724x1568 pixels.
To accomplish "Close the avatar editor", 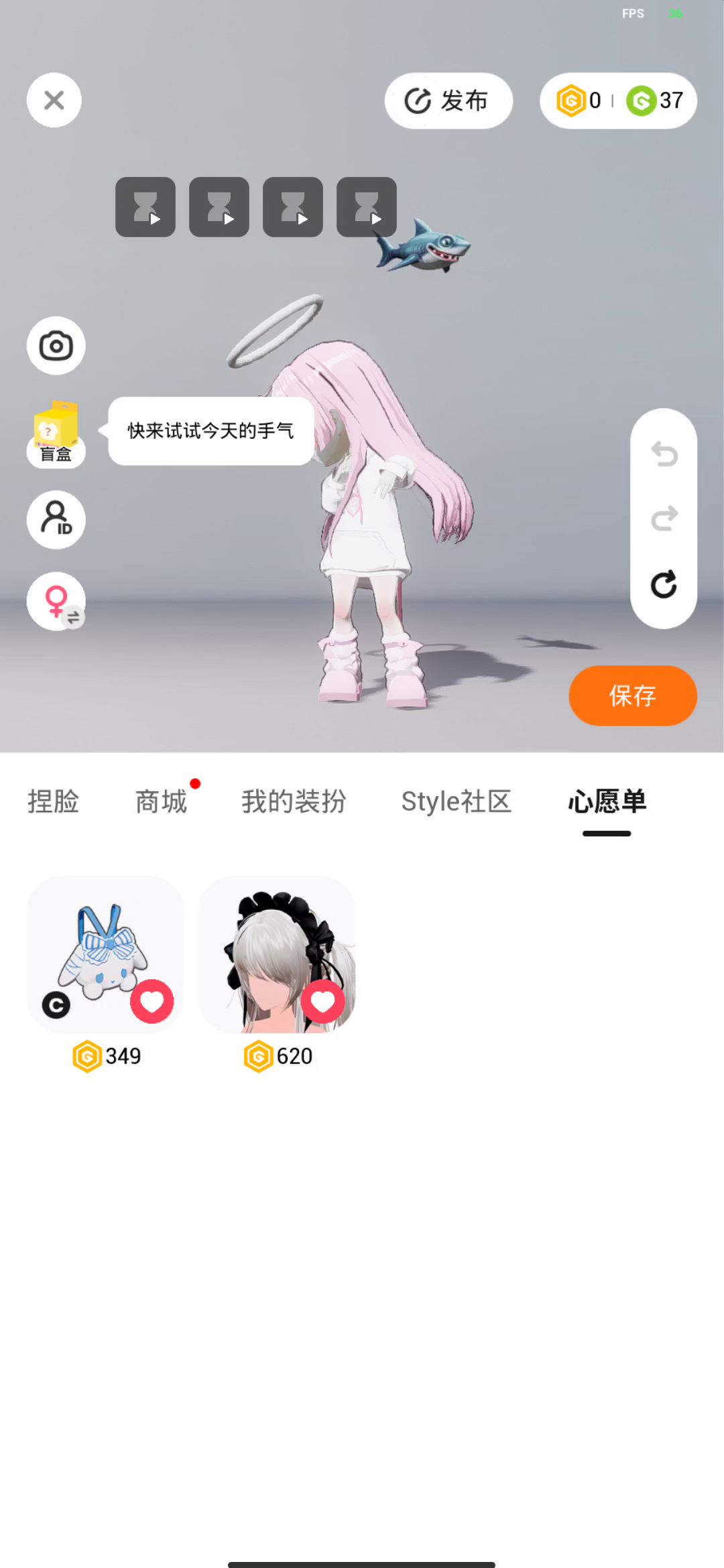I will coord(54,101).
